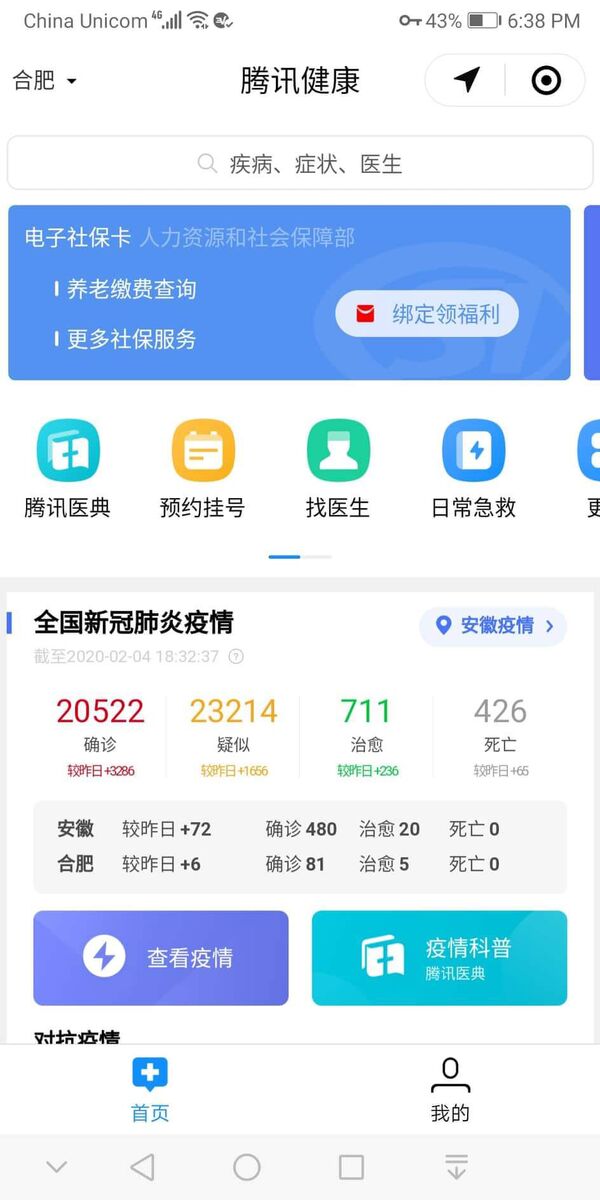Open 腾讯医典 service

[x=68, y=469]
